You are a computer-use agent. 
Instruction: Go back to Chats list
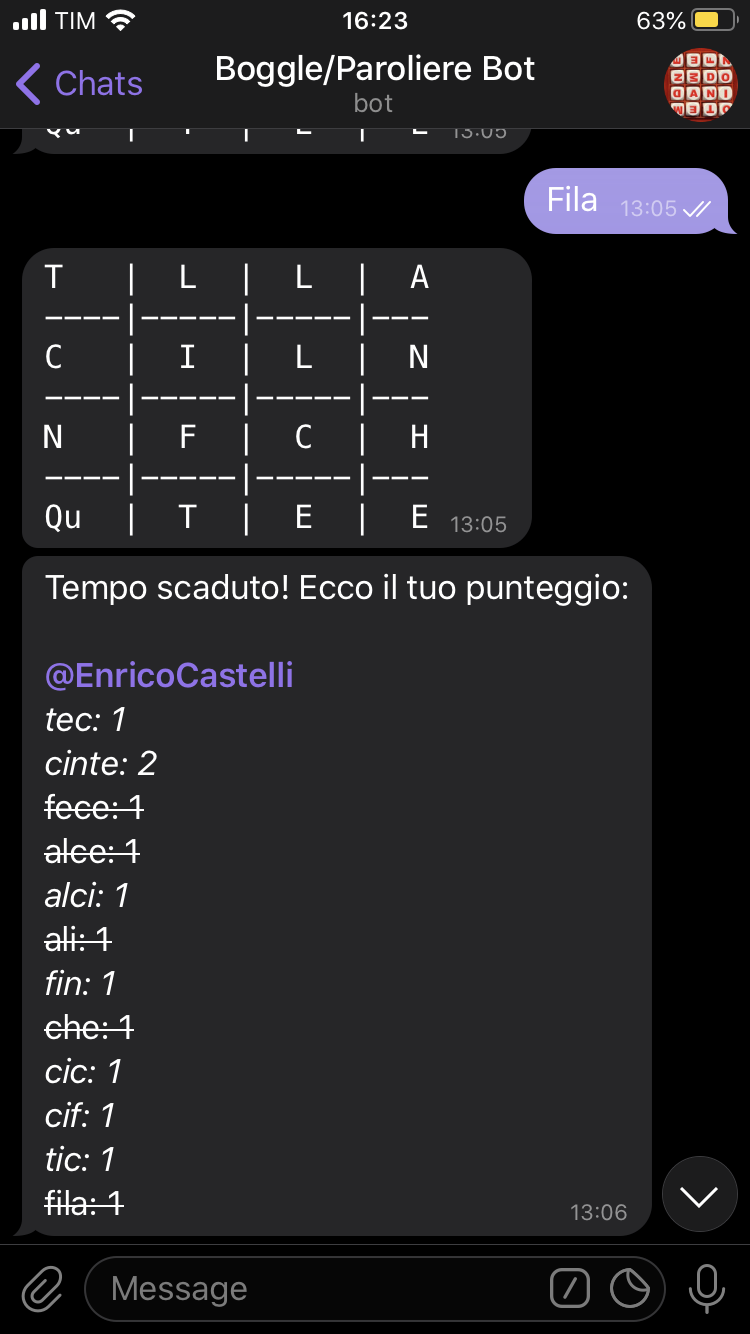[x=80, y=84]
